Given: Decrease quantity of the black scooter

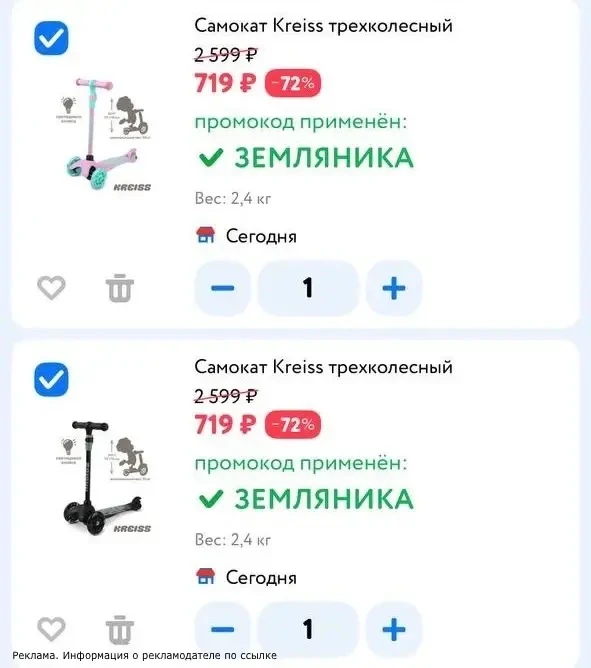Looking at the screenshot, I should [223, 629].
